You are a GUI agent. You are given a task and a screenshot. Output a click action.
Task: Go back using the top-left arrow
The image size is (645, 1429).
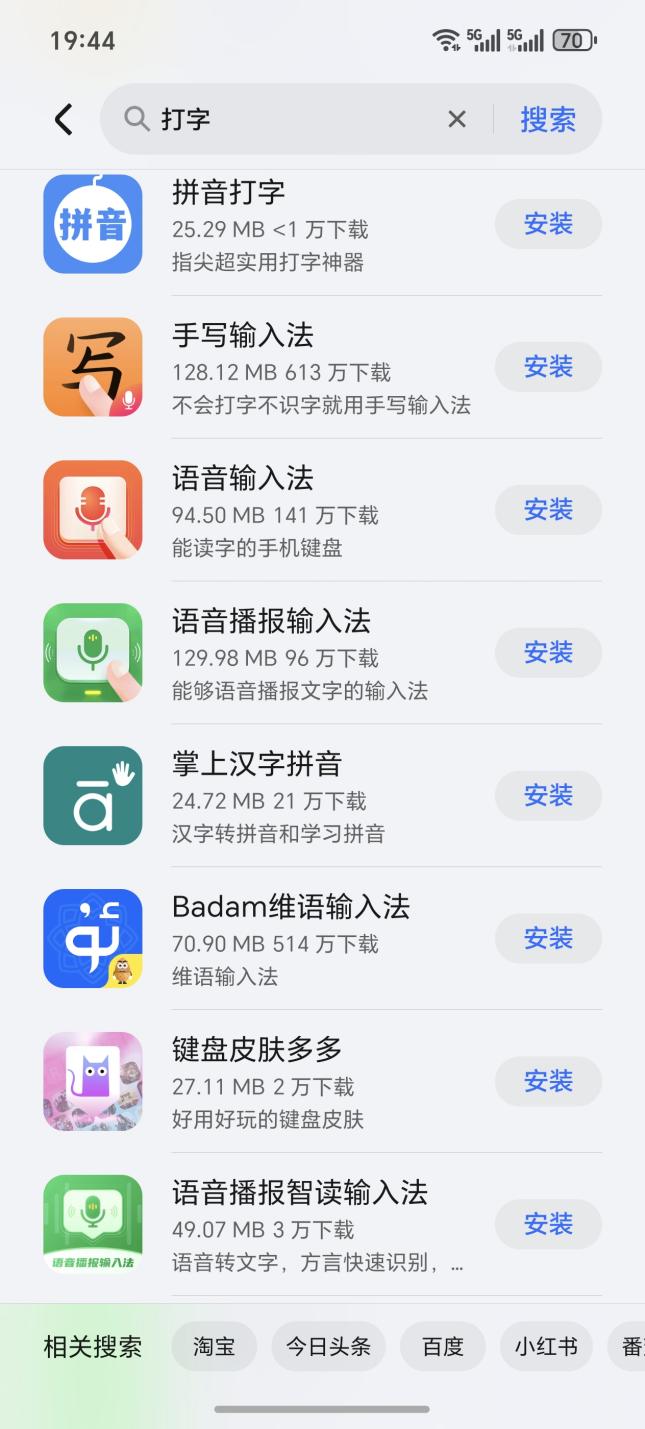pos(63,120)
